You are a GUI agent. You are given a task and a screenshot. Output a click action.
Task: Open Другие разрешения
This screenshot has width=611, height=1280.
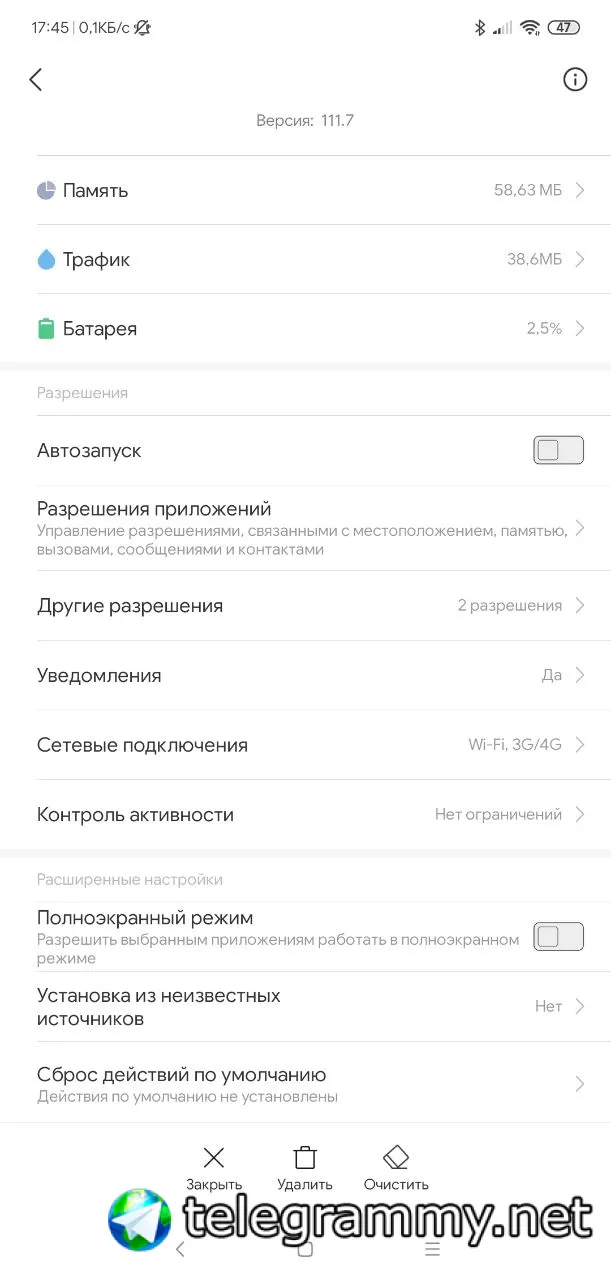tap(305, 606)
